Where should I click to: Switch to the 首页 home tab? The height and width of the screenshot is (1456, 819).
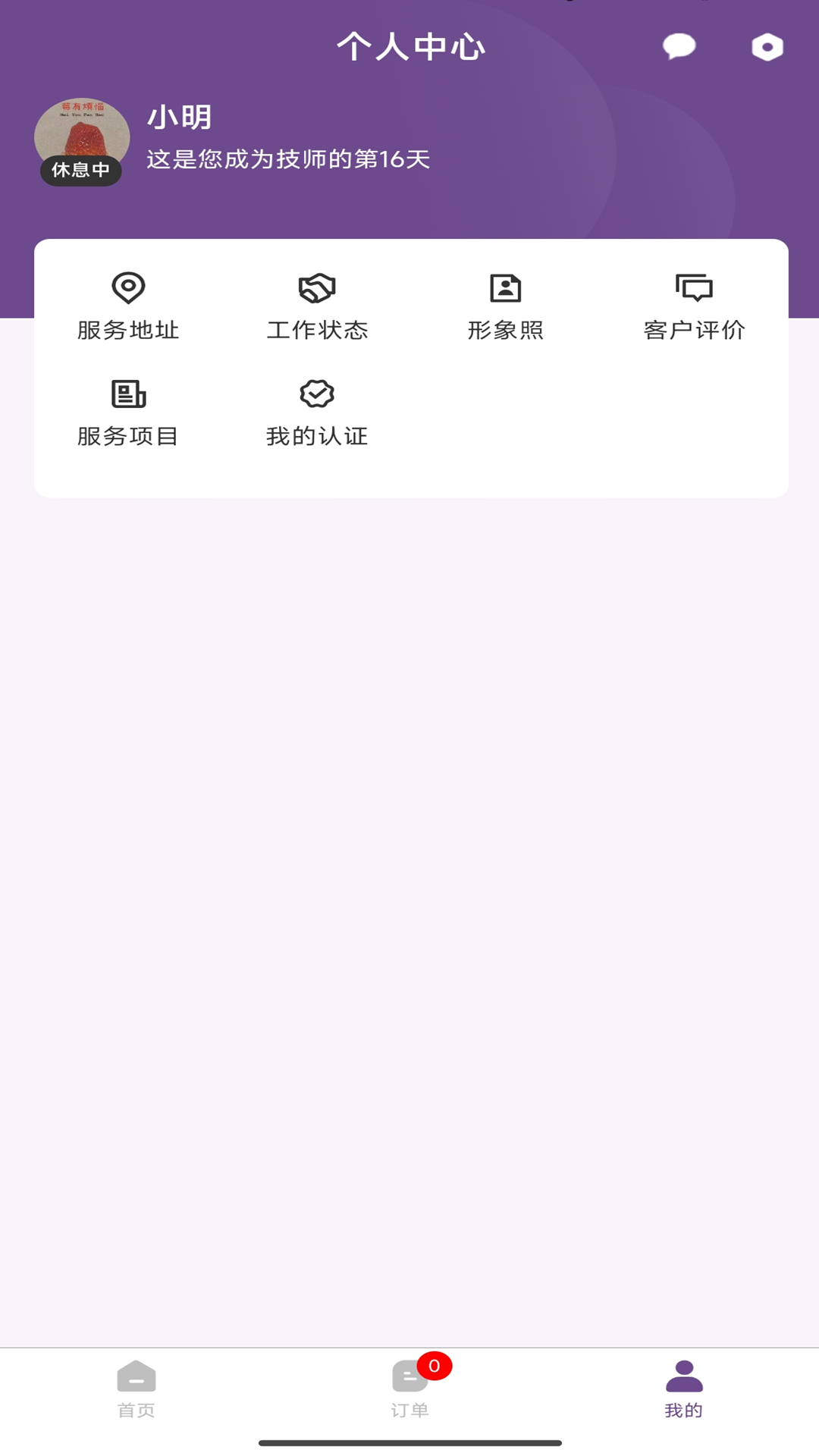[x=136, y=1389]
